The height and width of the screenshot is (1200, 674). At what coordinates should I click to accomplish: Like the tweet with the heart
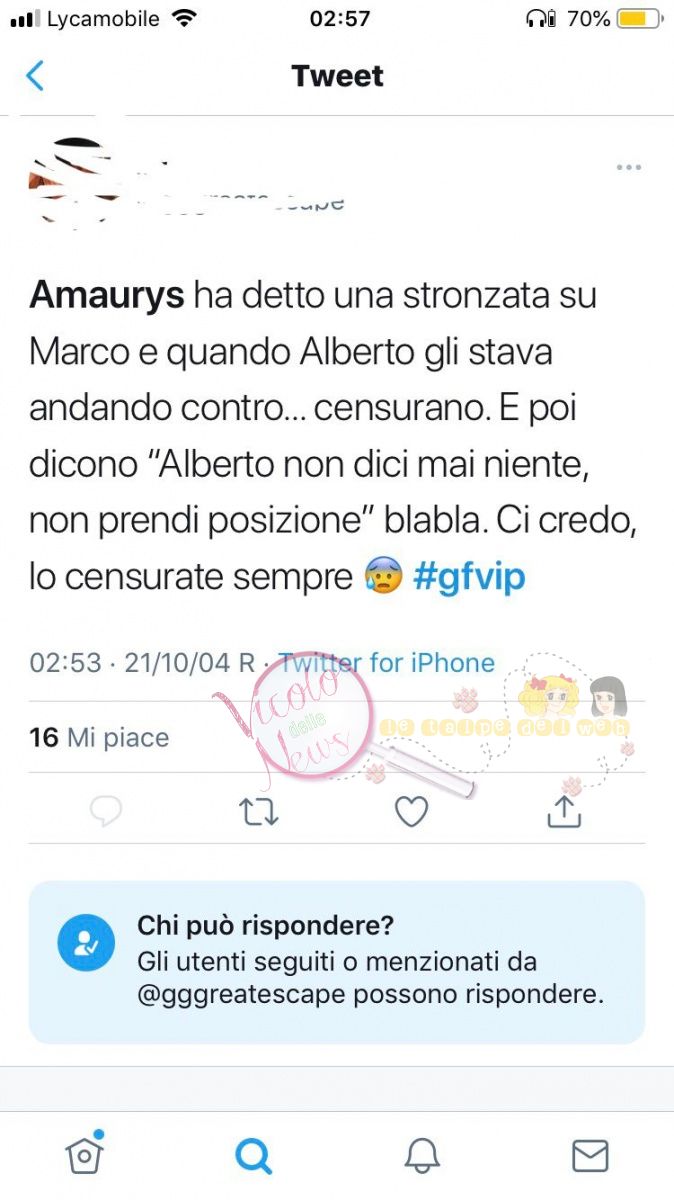411,811
